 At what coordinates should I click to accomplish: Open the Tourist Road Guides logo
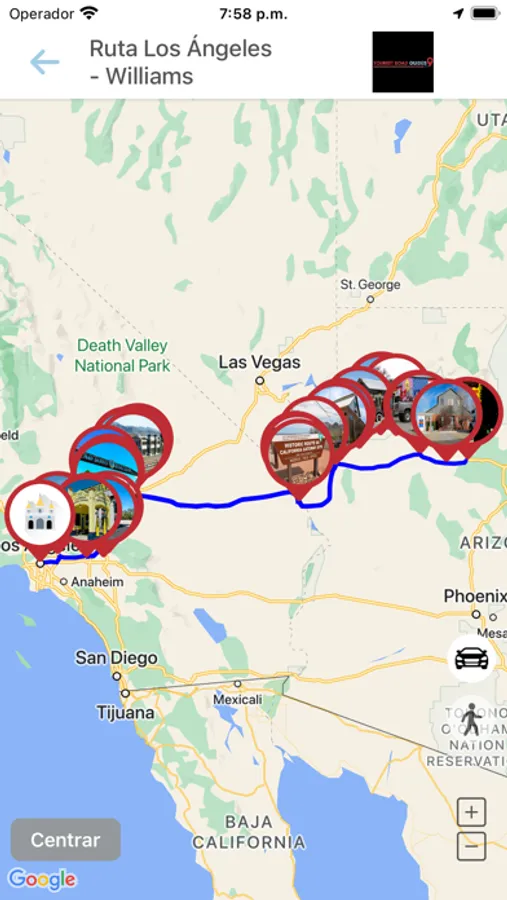[x=403, y=62]
